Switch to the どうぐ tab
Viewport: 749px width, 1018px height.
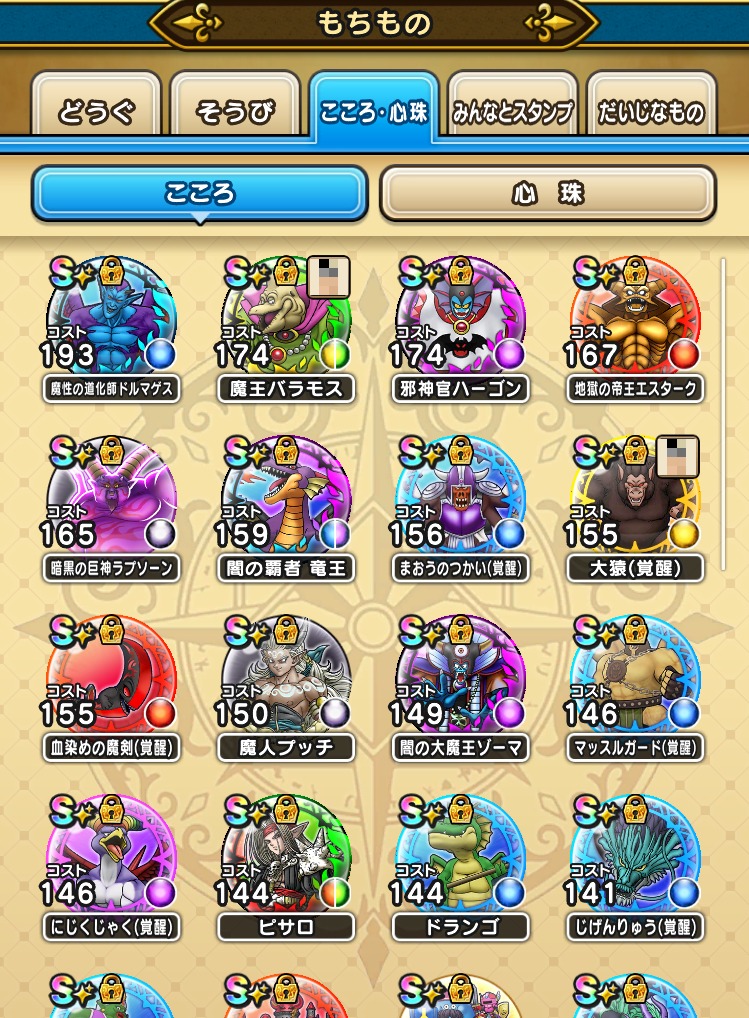pos(96,111)
